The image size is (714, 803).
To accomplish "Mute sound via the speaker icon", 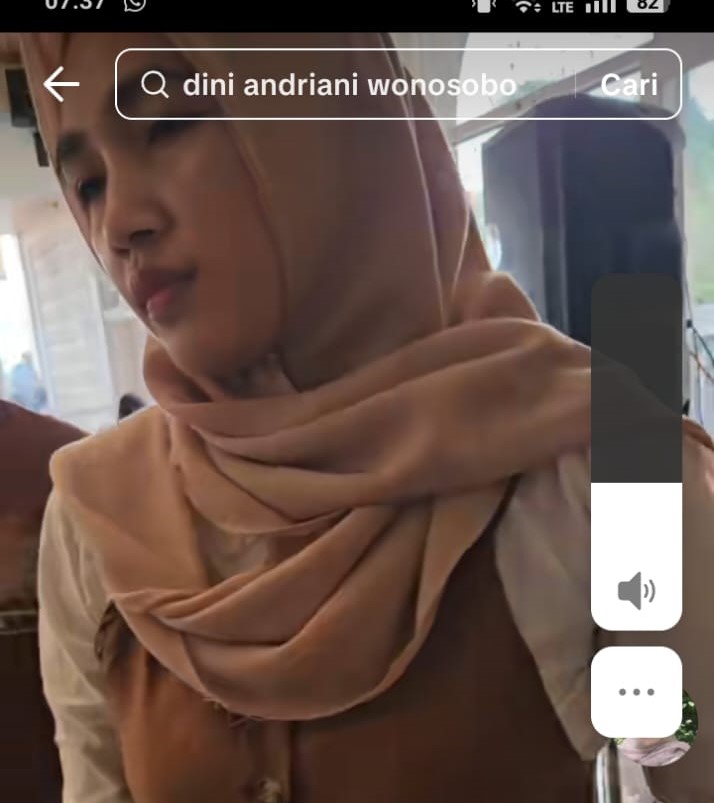I will tap(636, 592).
